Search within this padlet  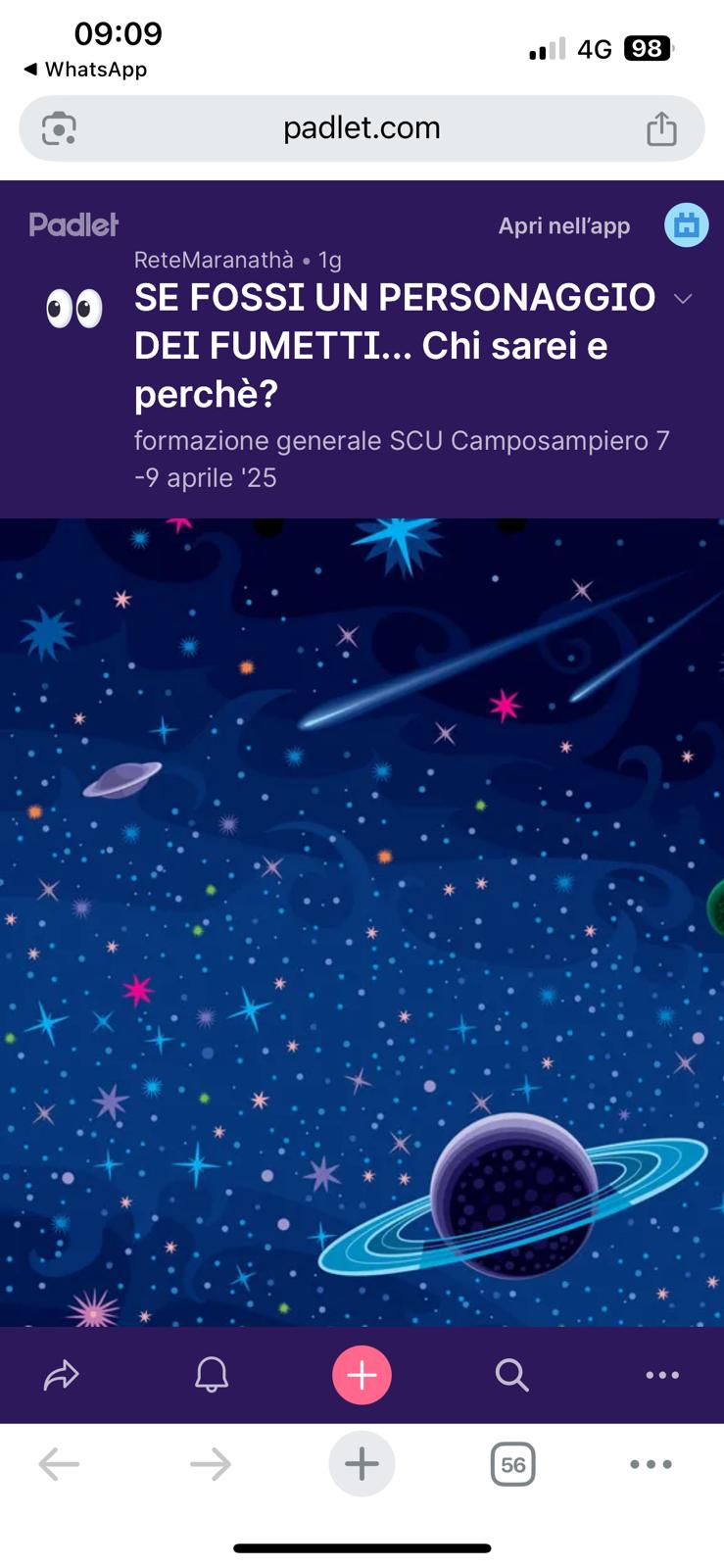[x=511, y=1375]
